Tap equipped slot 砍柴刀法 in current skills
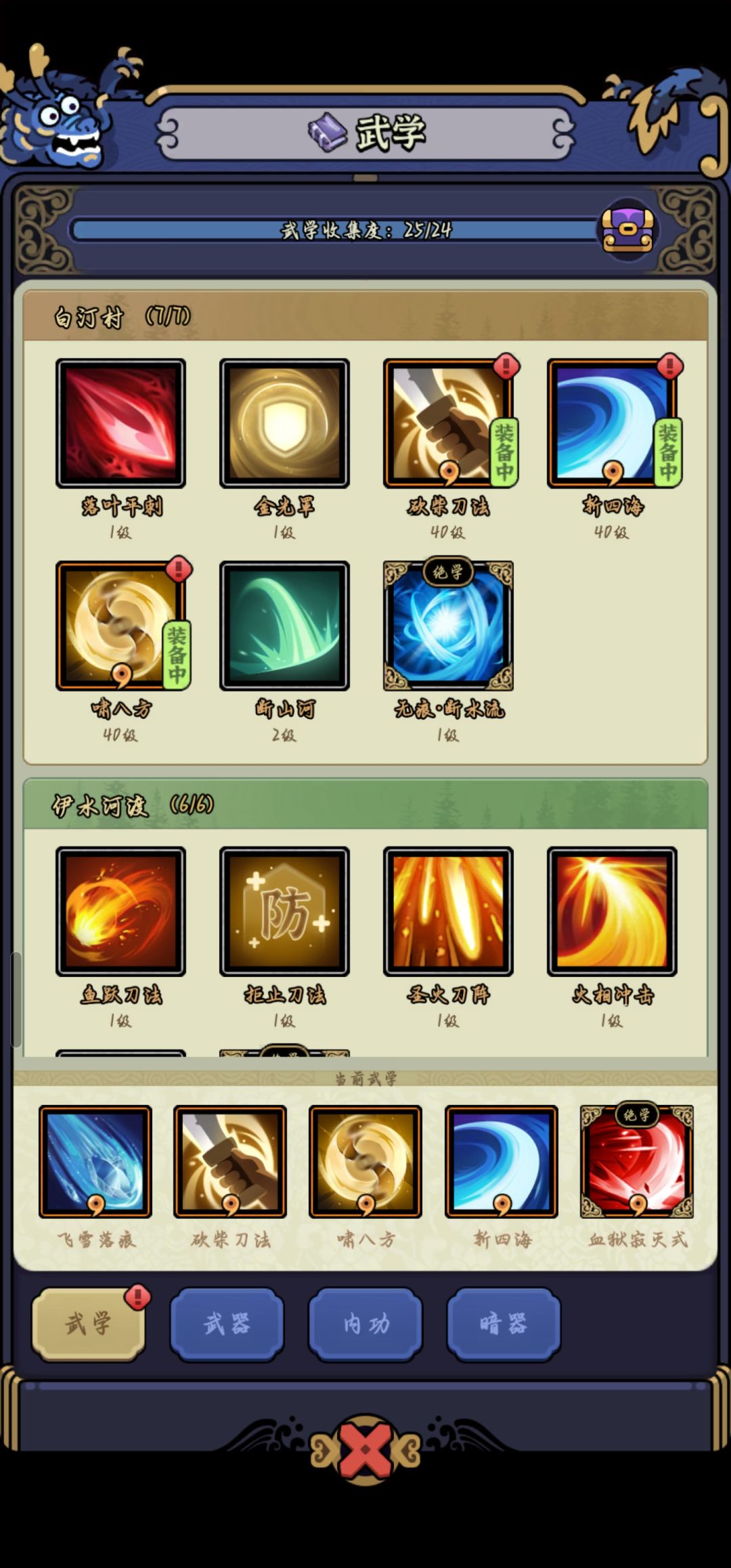 tap(230, 1162)
